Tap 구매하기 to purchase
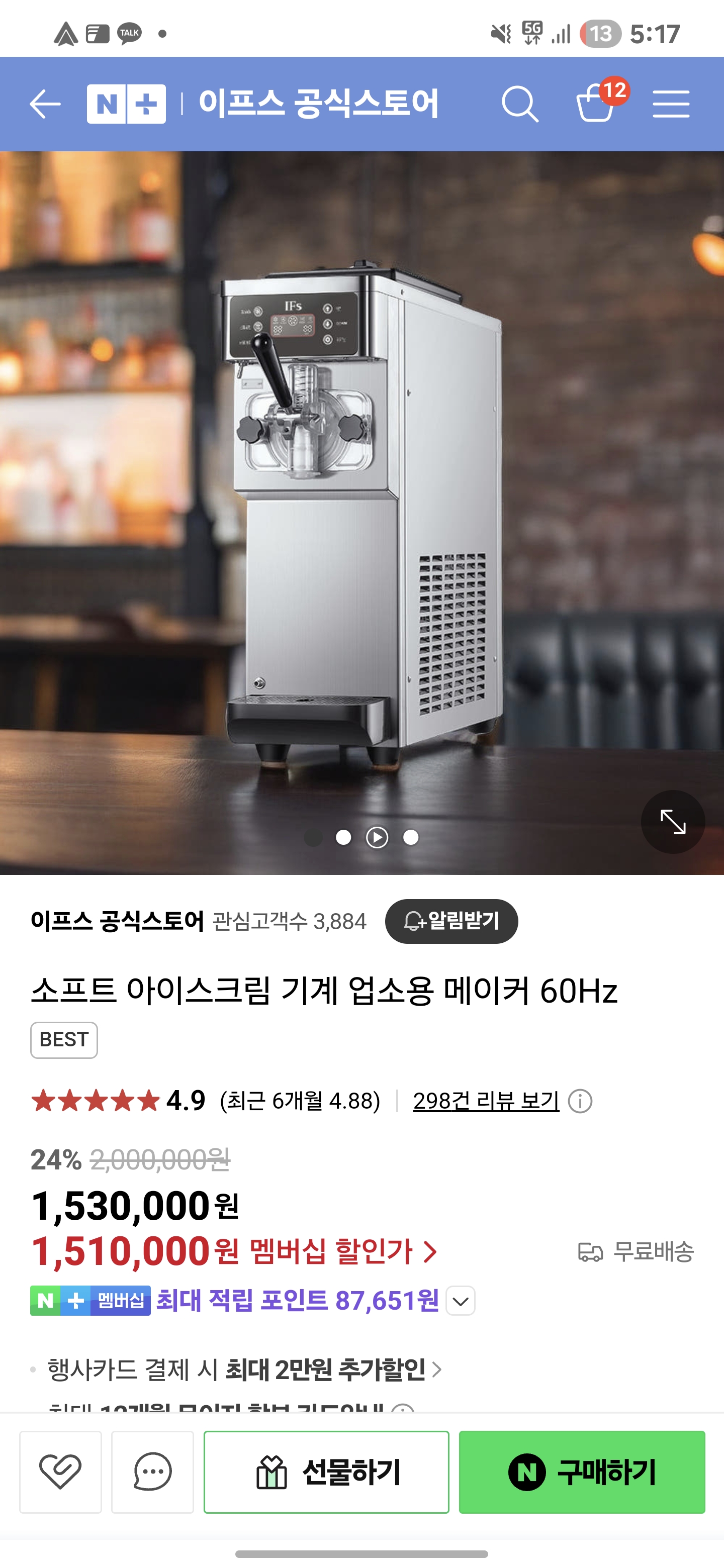The height and width of the screenshot is (1568, 724). (582, 1472)
